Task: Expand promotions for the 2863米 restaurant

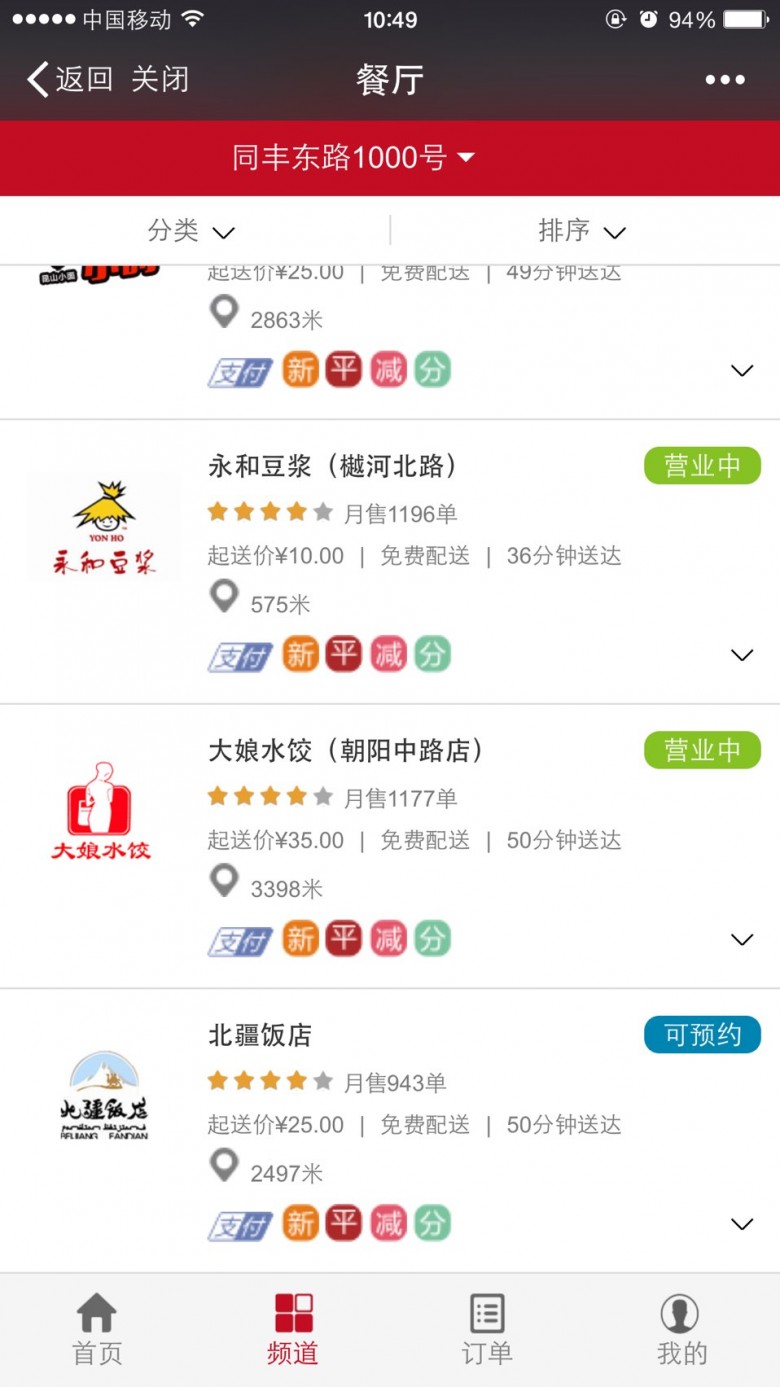Action: click(742, 370)
